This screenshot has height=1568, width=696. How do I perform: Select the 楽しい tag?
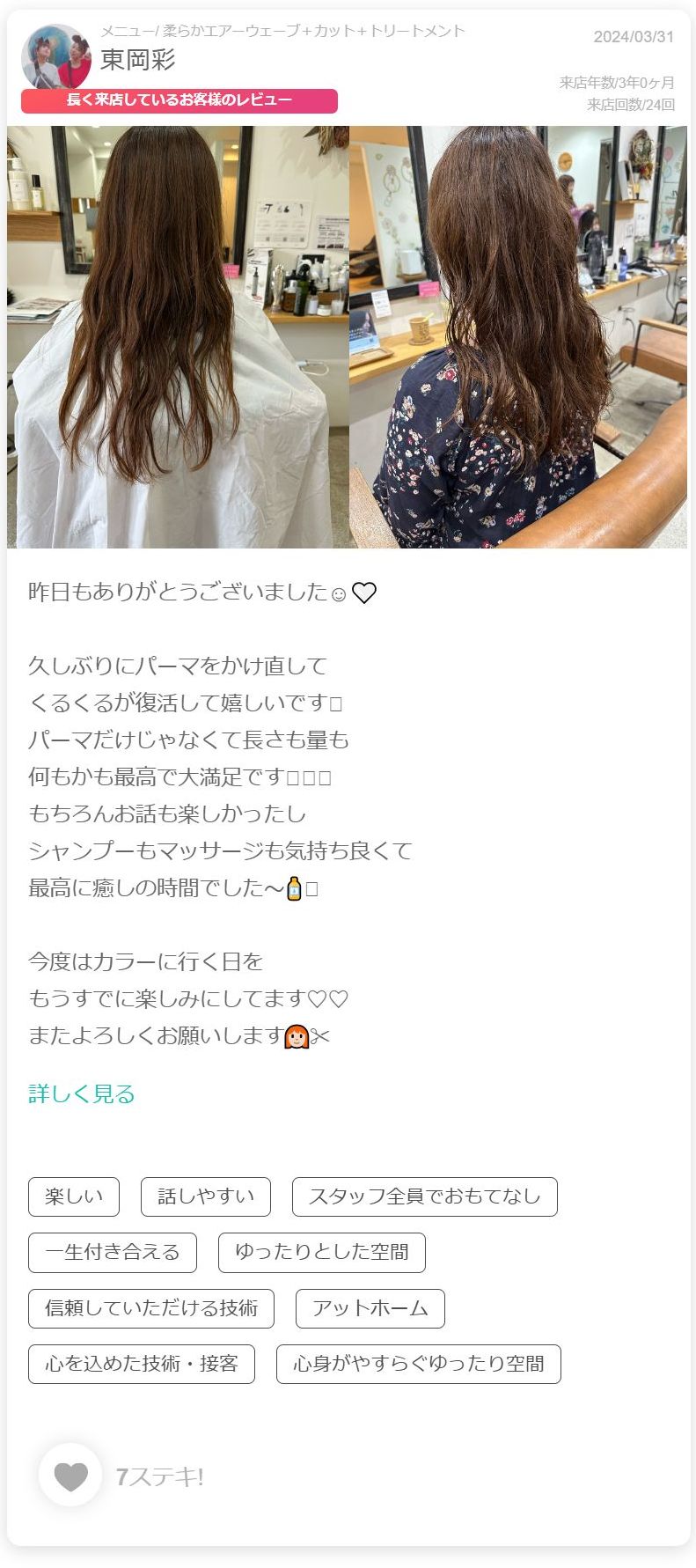[74, 1196]
